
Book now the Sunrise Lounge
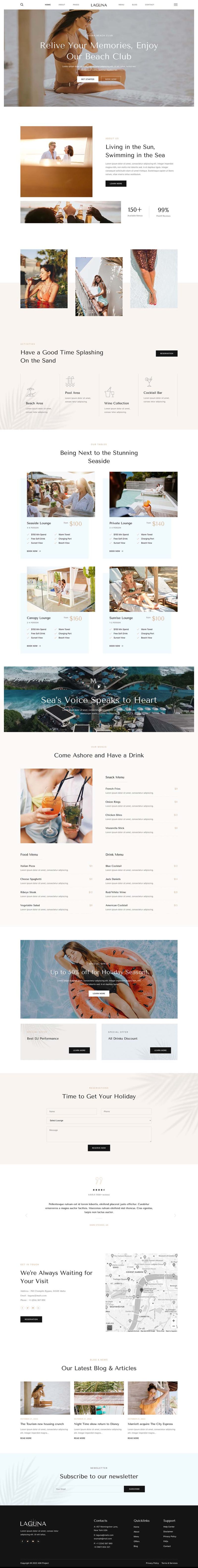coord(116,646)
